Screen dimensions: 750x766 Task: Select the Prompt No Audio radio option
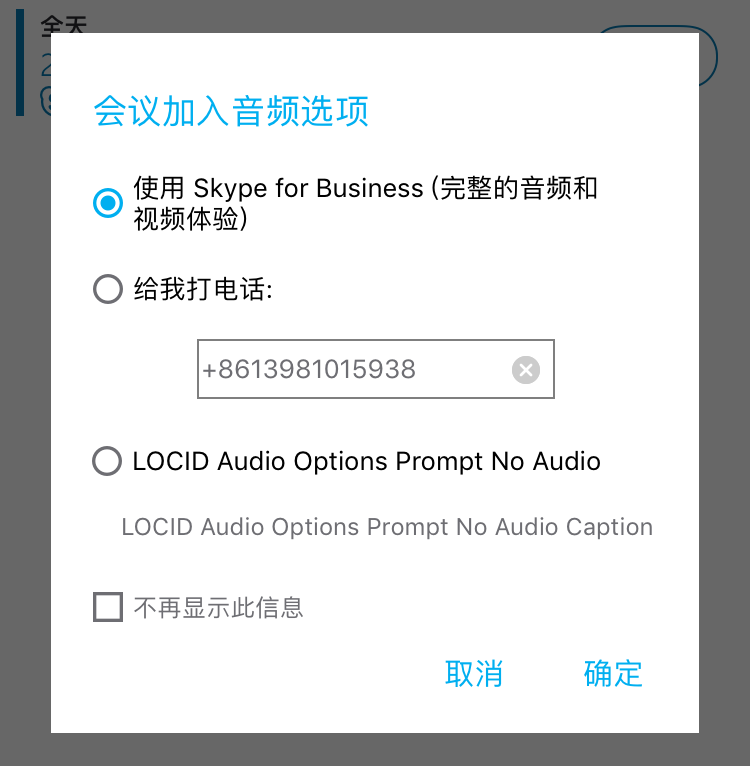click(x=107, y=461)
